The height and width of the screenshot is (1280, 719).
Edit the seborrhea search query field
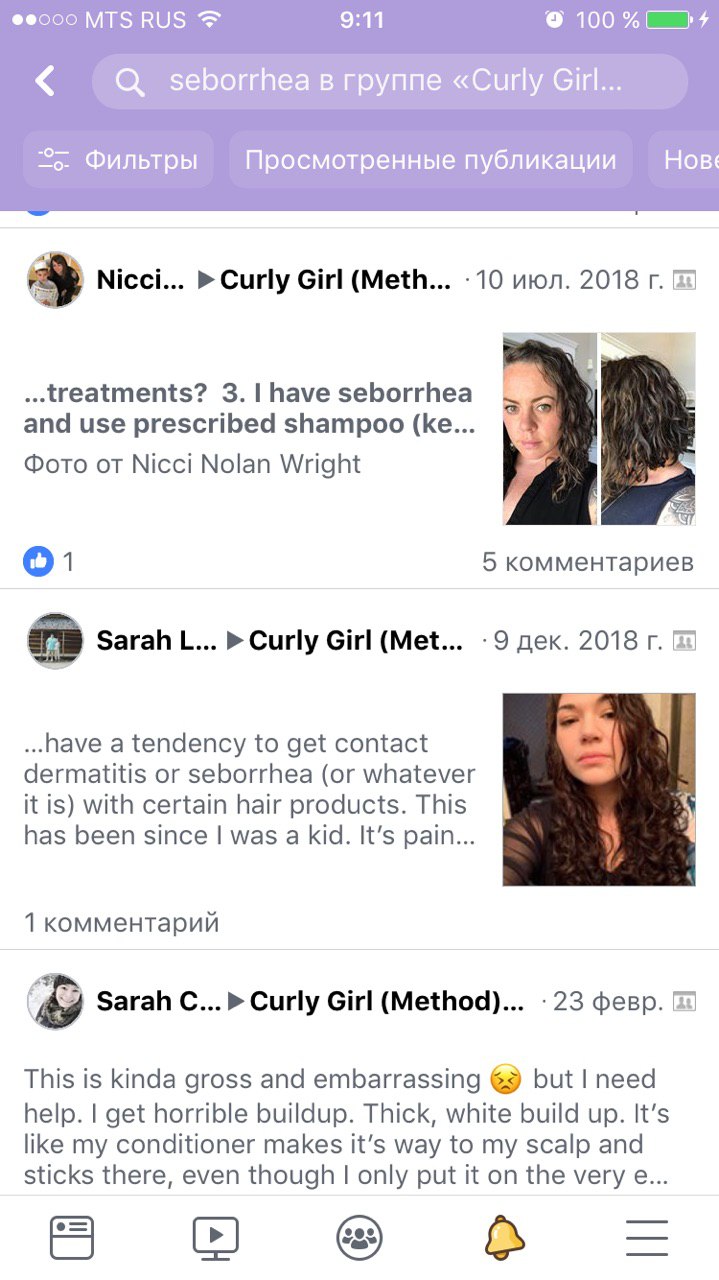point(390,81)
